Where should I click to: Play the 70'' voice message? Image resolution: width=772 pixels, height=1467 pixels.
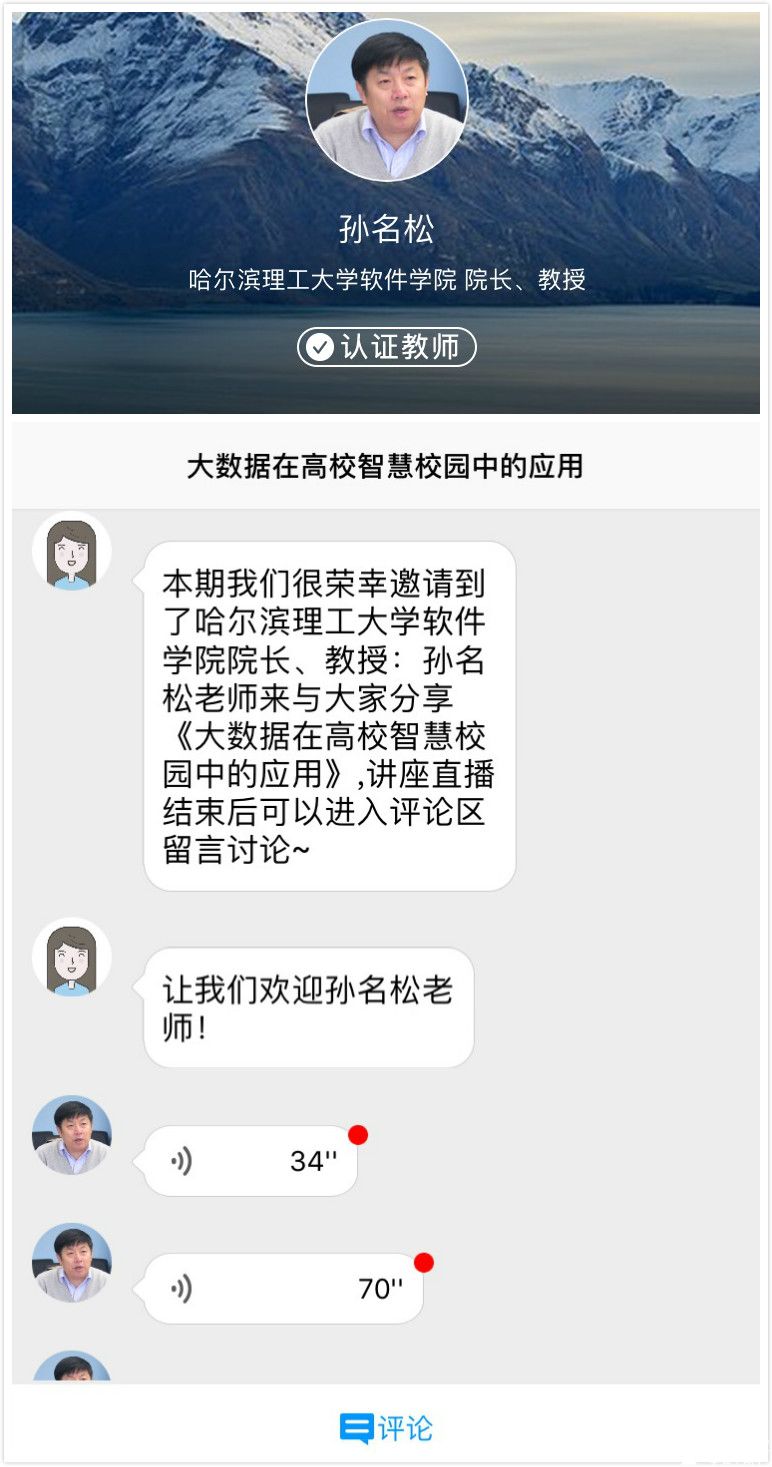pyautogui.click(x=284, y=1289)
